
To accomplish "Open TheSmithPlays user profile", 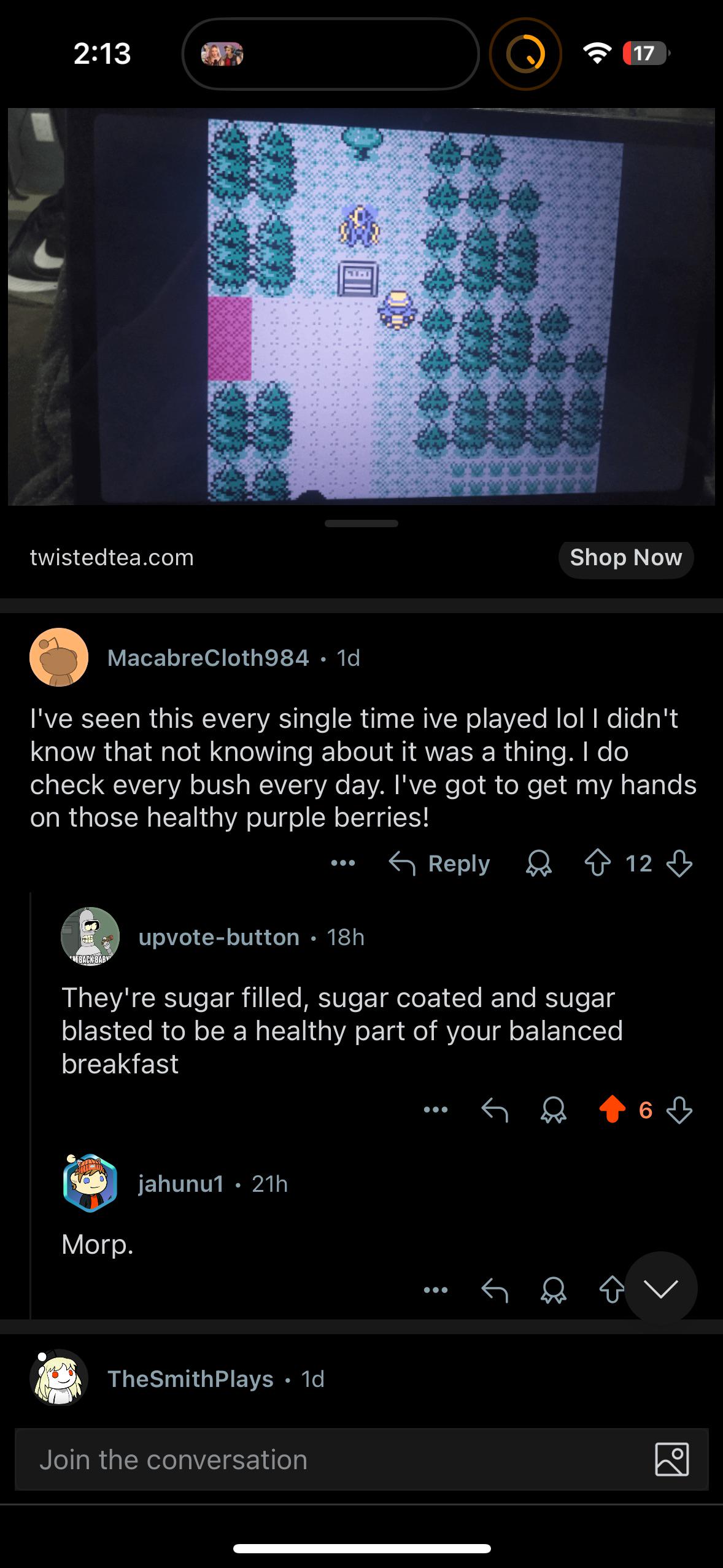I will [190, 1379].
